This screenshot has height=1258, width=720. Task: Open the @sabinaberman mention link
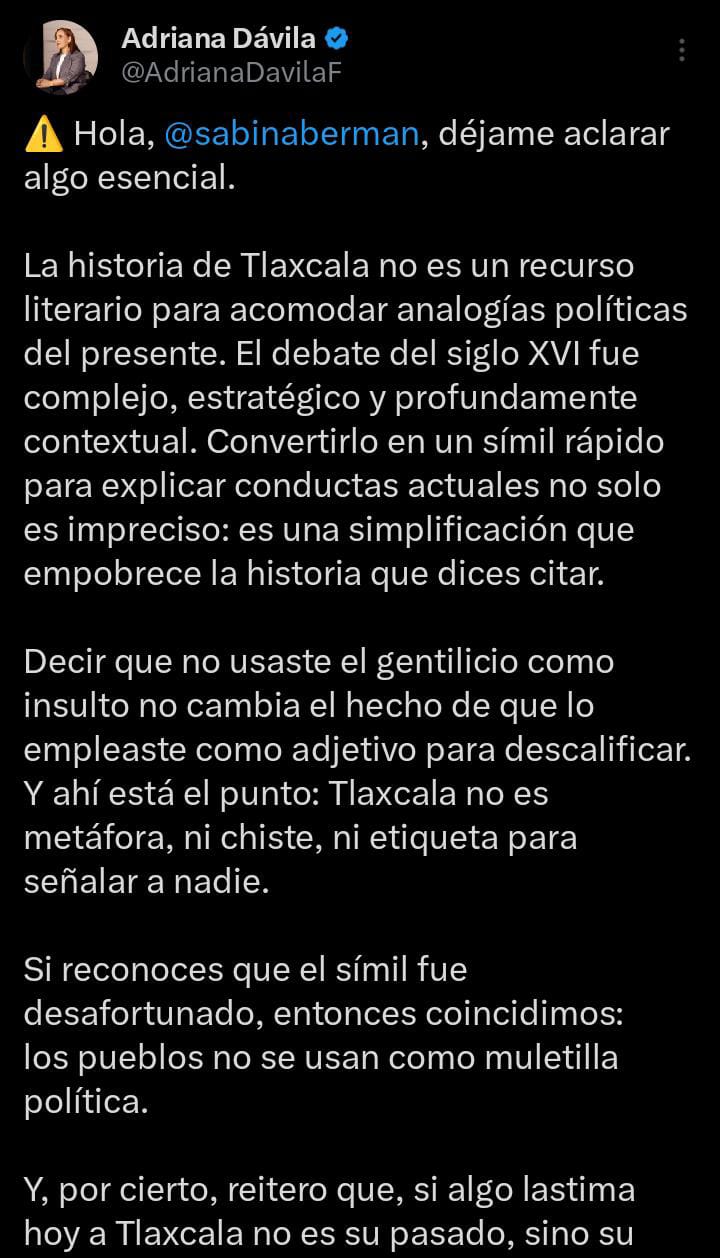click(x=290, y=133)
